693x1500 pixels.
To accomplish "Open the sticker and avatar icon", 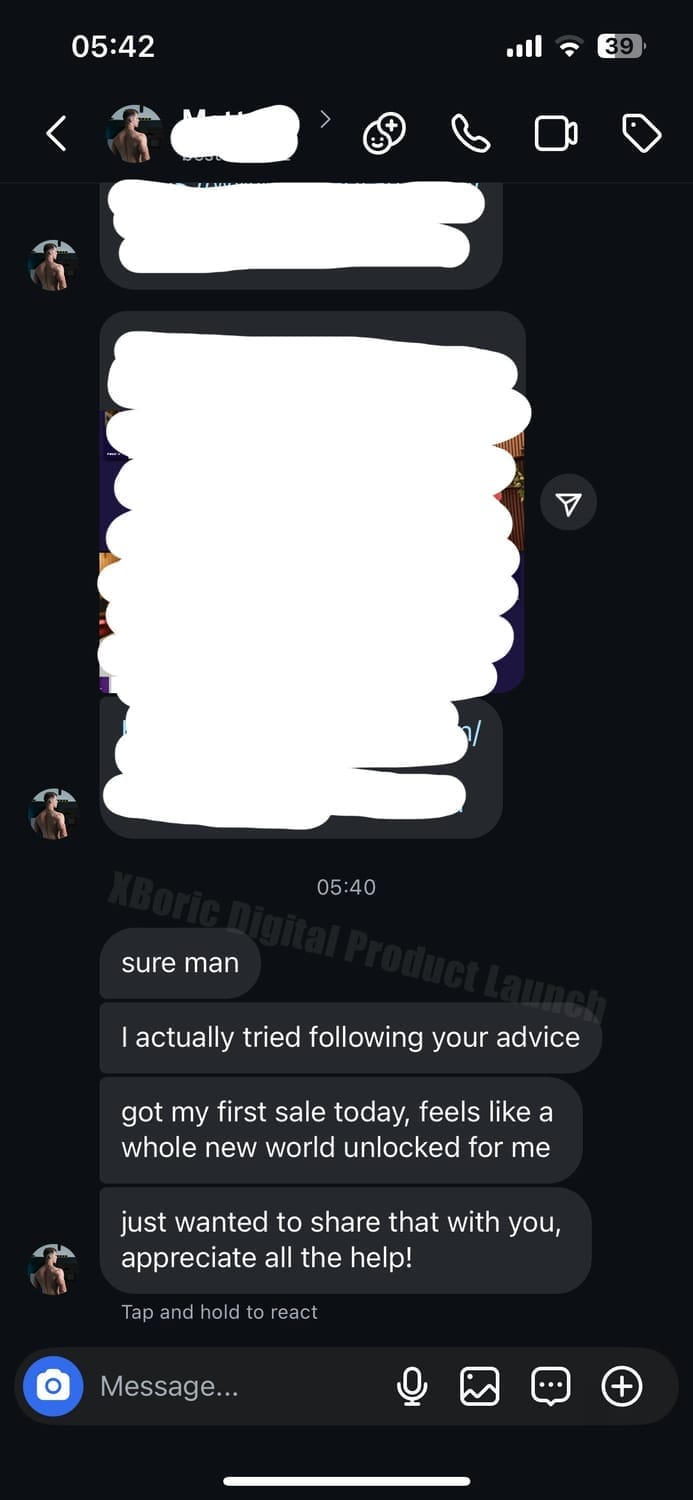I will (384, 133).
